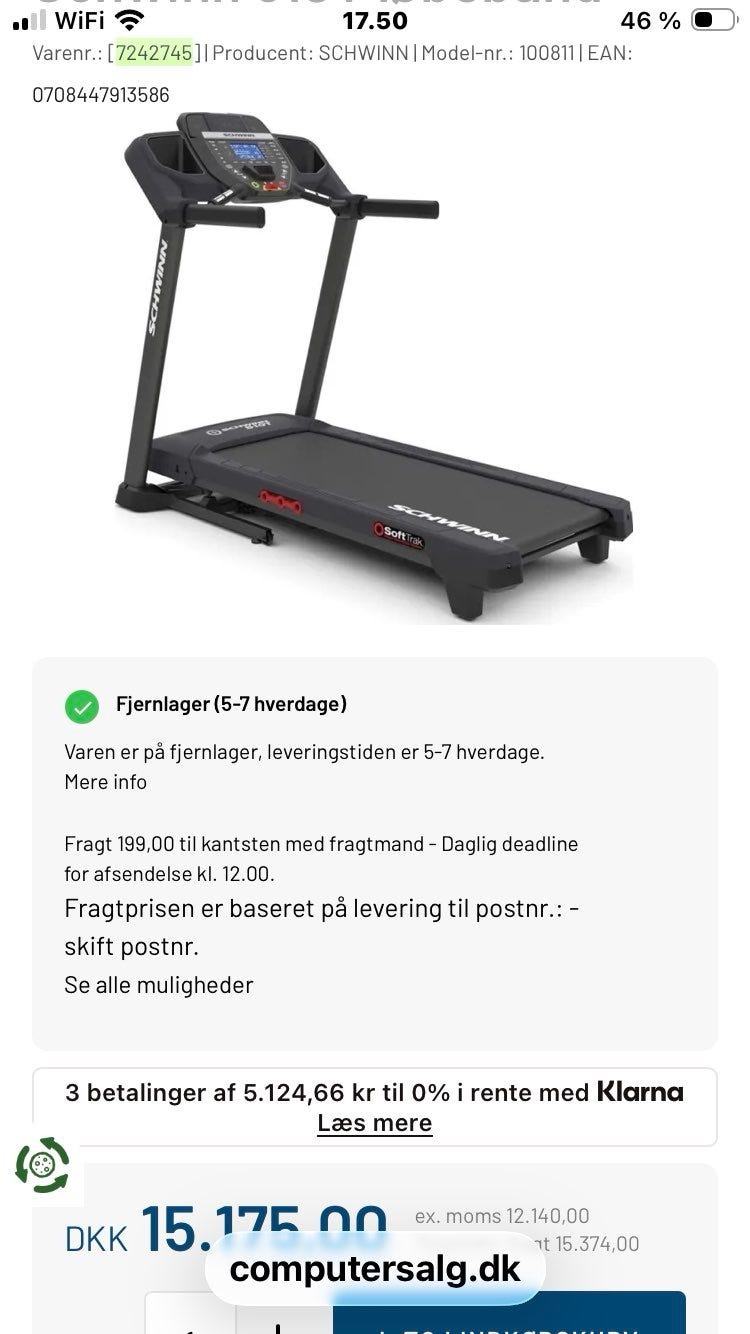
Task: Click the highlighted item number 7242745
Action: point(152,53)
